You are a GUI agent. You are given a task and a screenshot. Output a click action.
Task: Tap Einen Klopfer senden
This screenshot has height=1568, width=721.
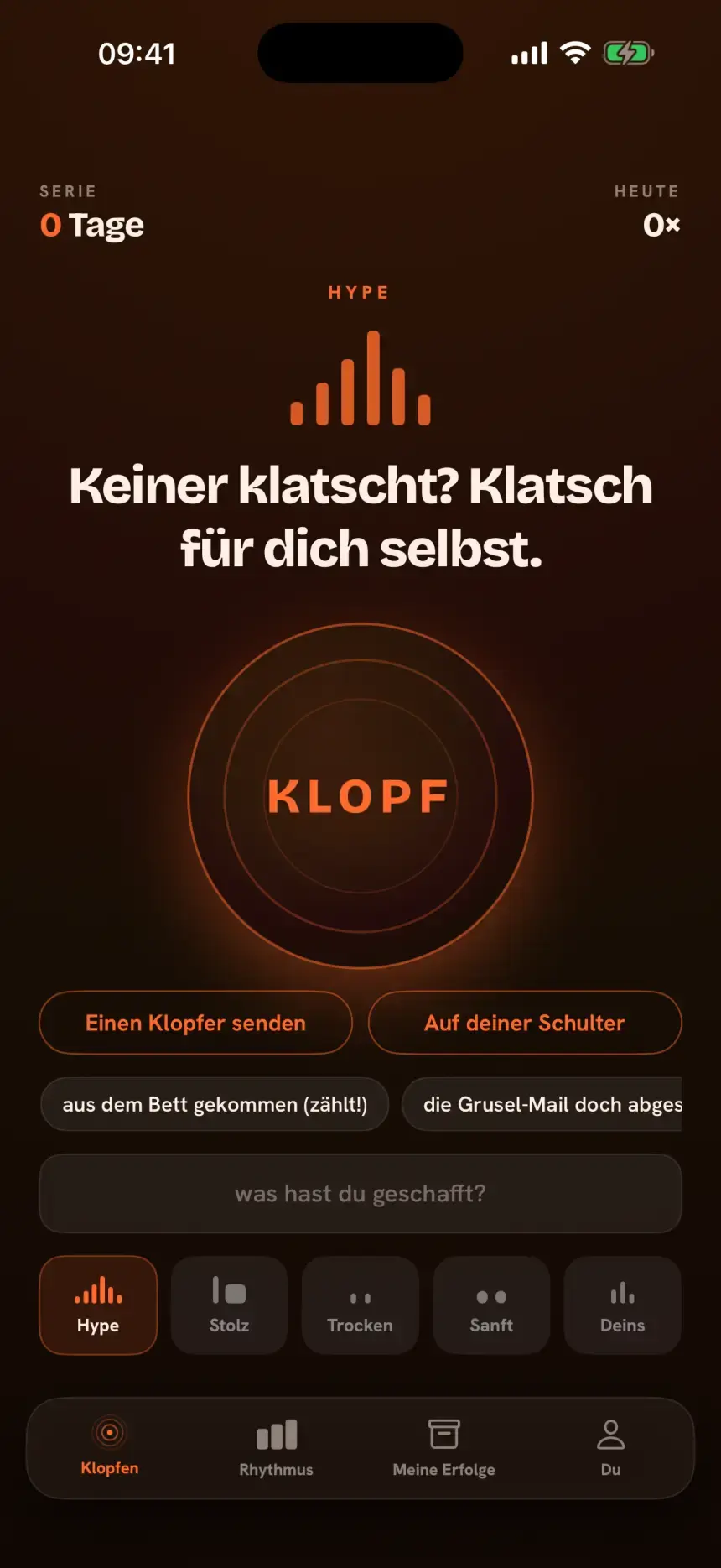tap(195, 1023)
